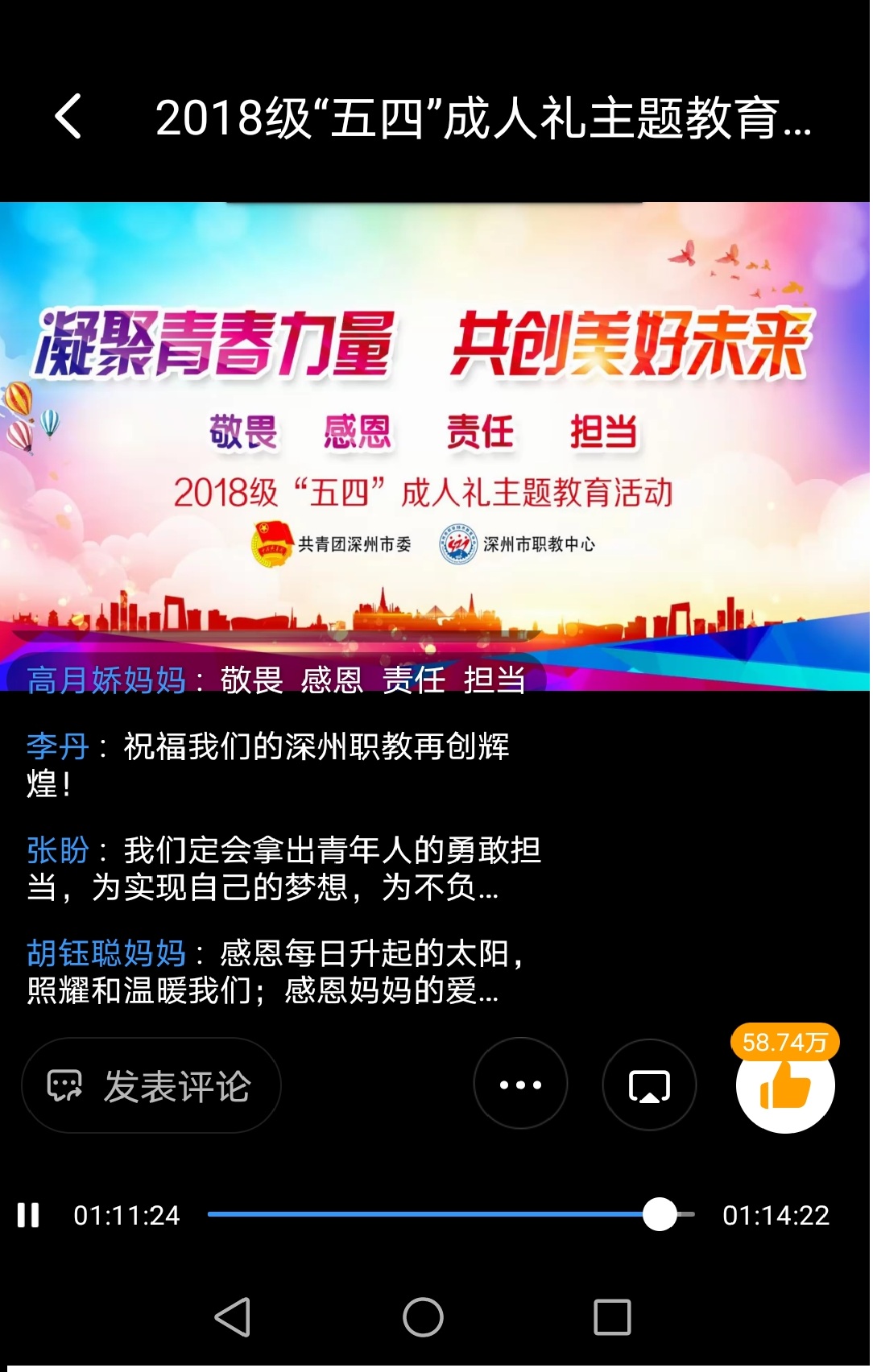Open the system recent apps view
Screen dimensions: 873x1372
(612, 1317)
